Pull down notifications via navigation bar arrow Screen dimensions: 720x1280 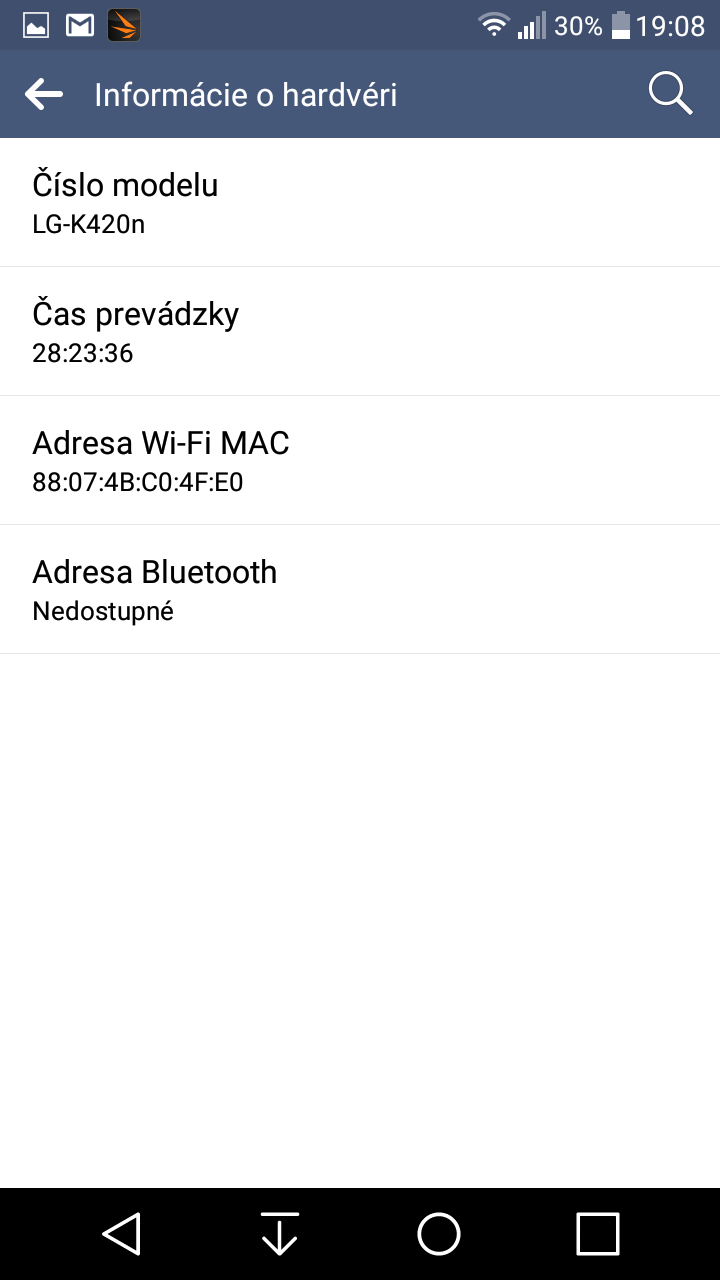[280, 1234]
